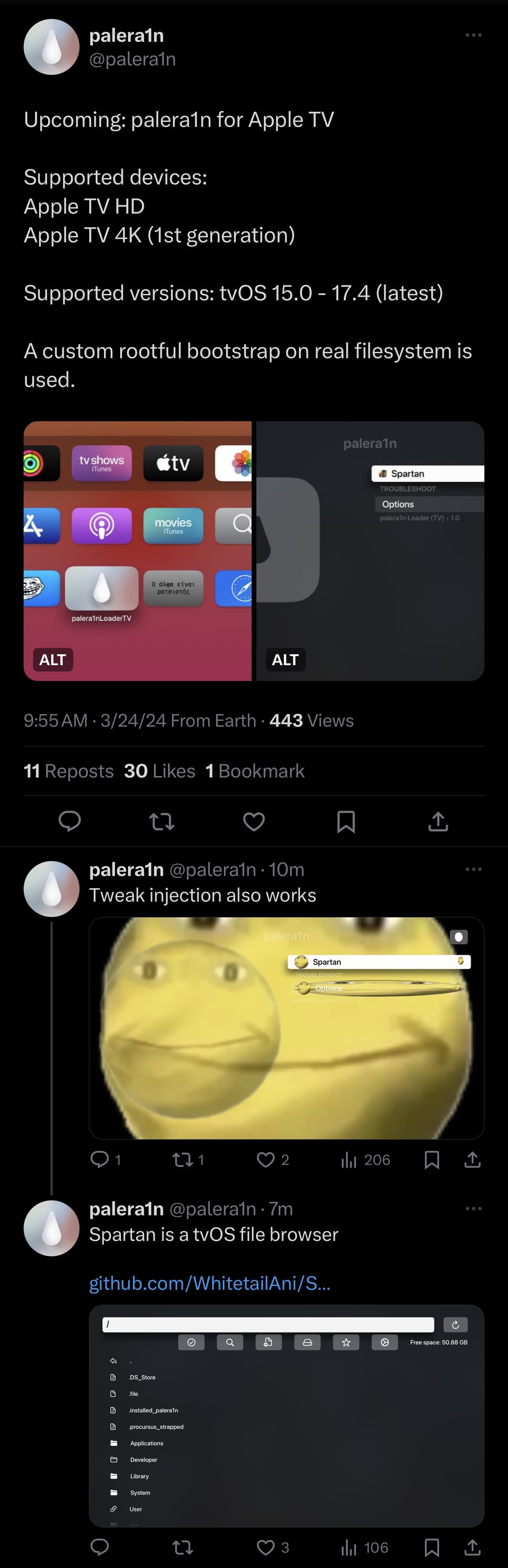Open the Spartan file browser screenshot
Screen dimensions: 508x1568
286,1416
